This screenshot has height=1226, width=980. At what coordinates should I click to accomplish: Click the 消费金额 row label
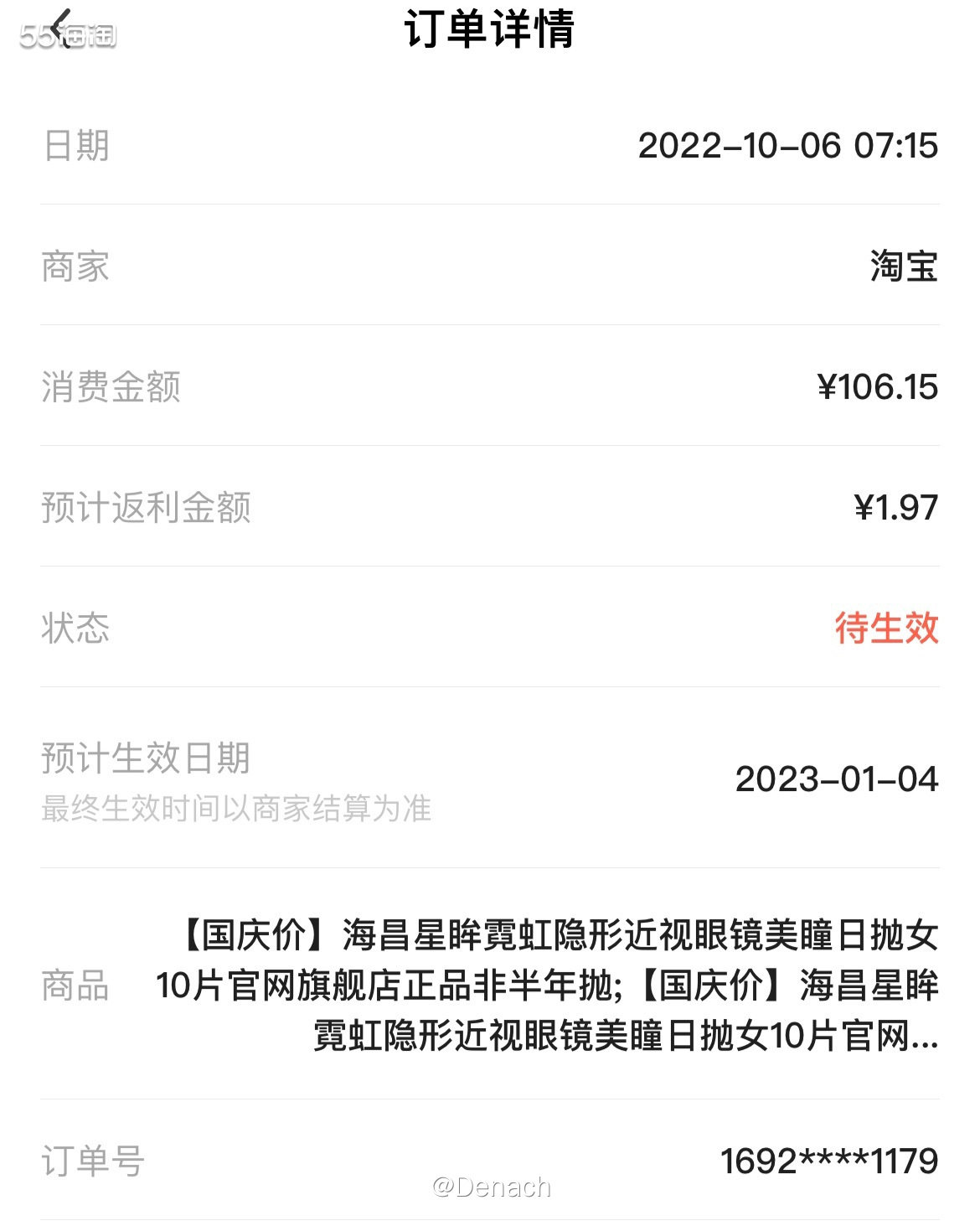pos(110,387)
